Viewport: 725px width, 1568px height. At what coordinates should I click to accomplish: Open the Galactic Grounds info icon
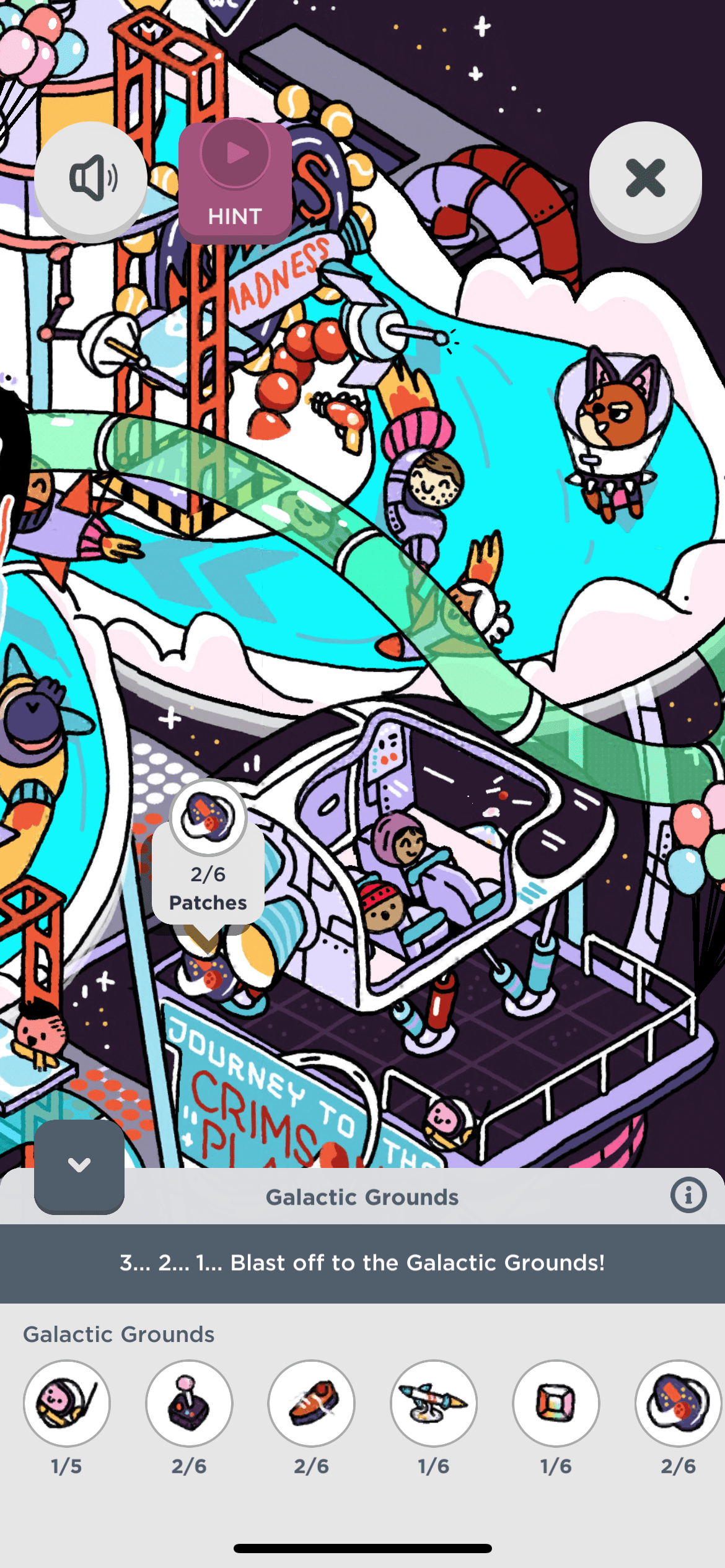(688, 1195)
